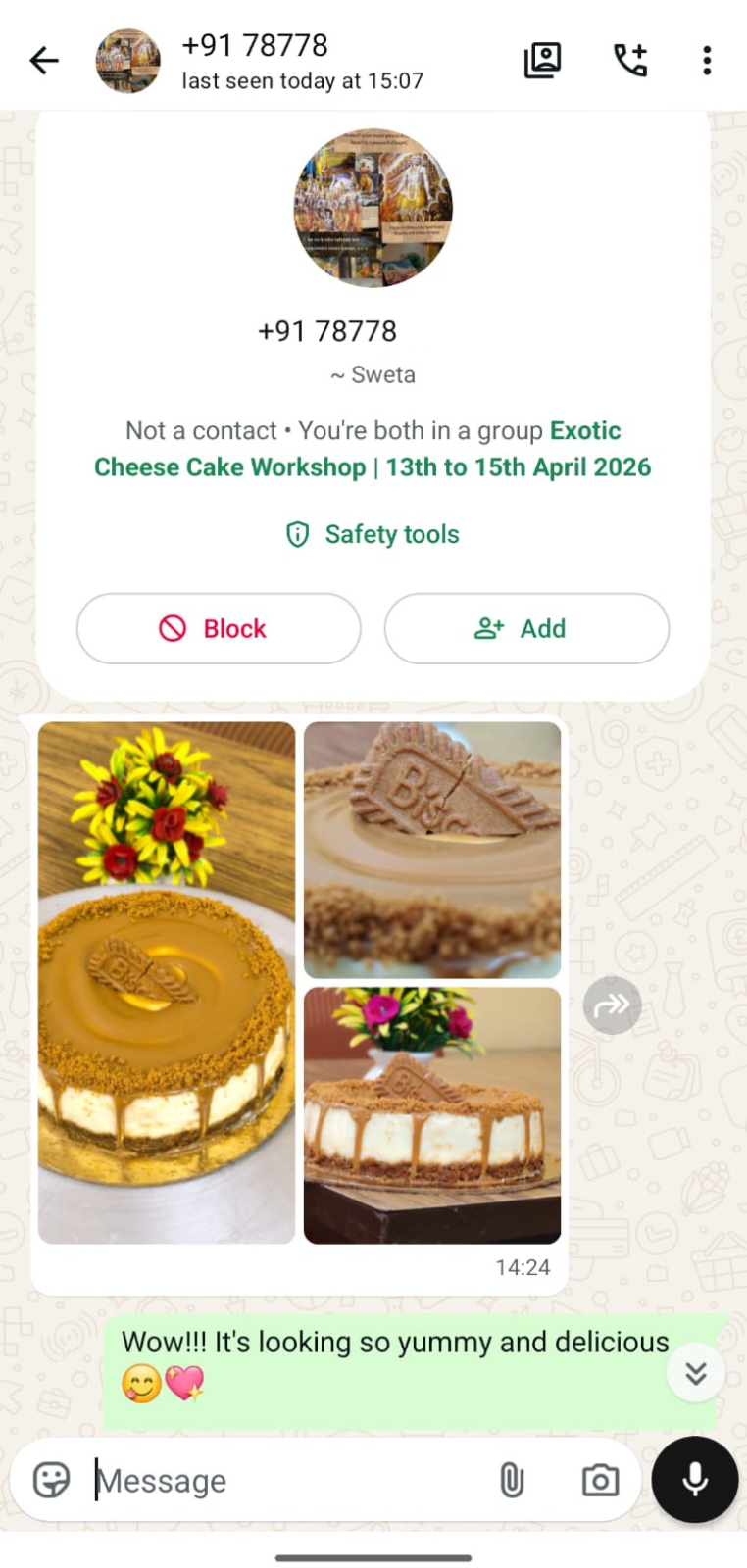Viewport: 747px width, 1568px height.
Task: Jump to the latest messages
Action: (x=695, y=1372)
